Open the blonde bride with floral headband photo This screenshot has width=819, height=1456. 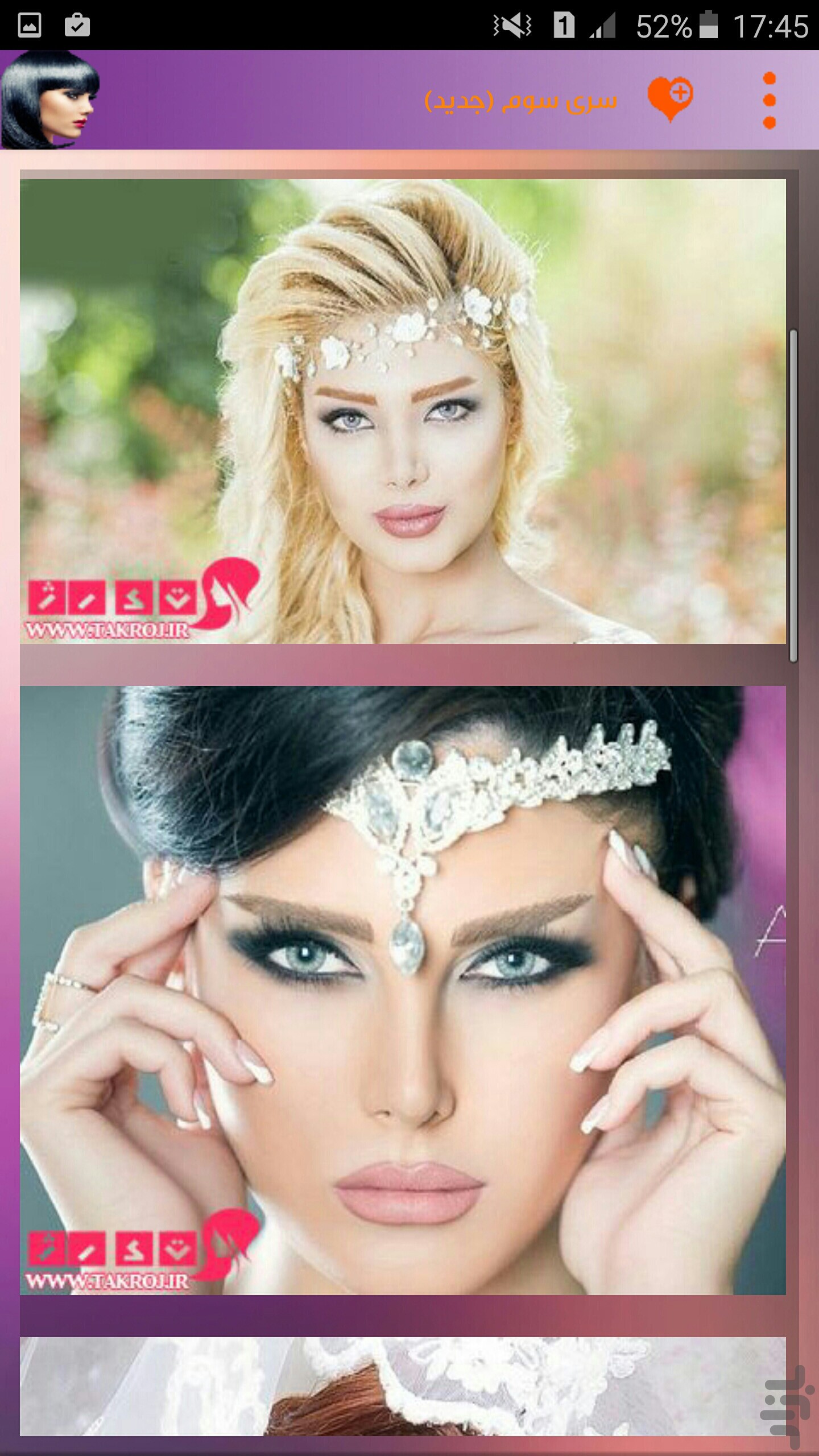click(403, 411)
